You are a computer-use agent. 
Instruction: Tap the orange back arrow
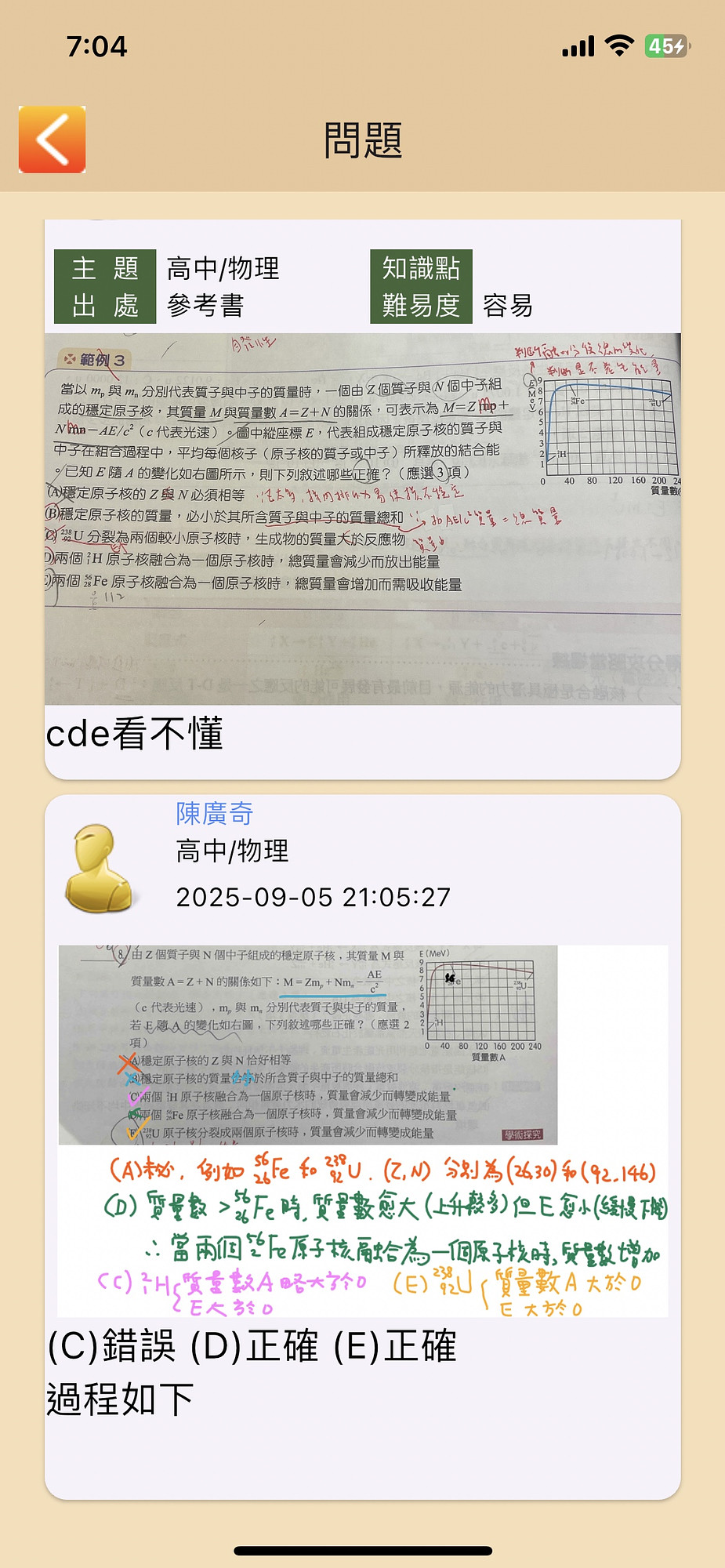52,140
